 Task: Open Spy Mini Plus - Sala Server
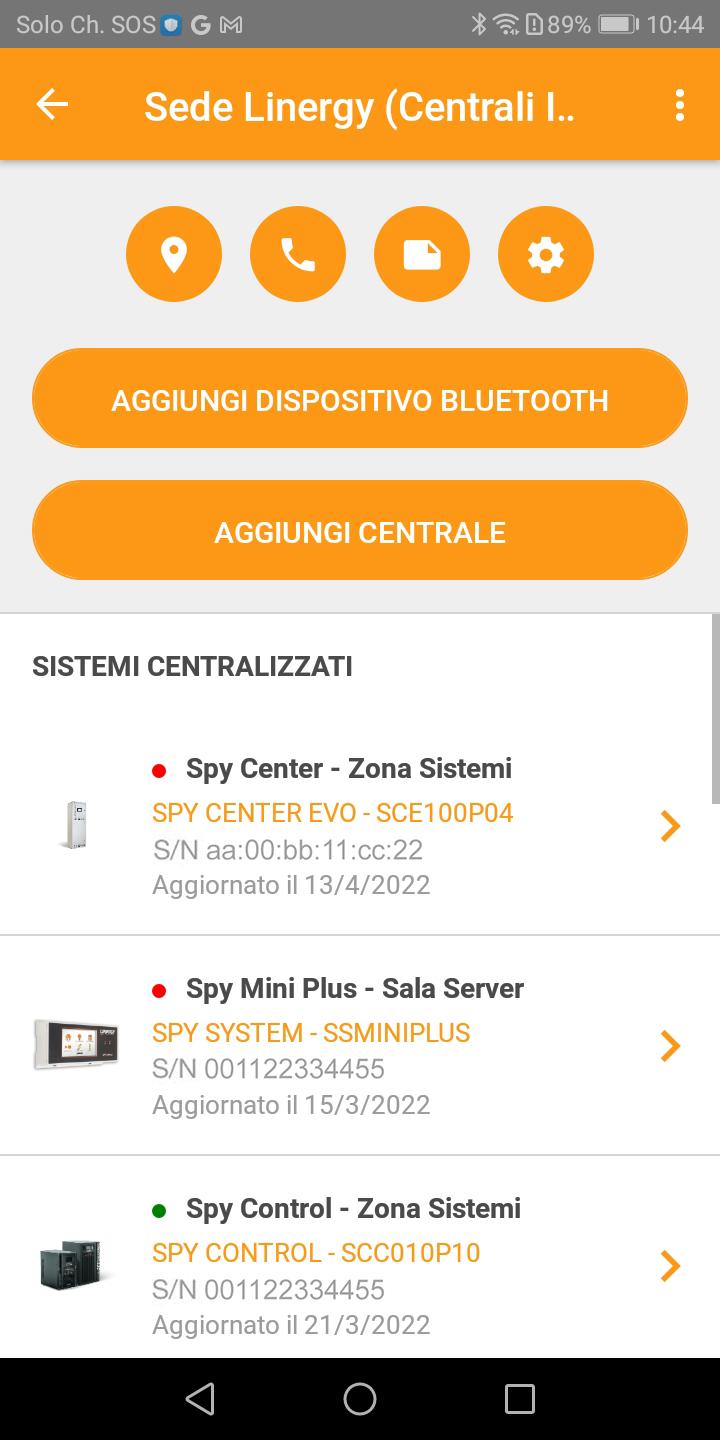(360, 1046)
